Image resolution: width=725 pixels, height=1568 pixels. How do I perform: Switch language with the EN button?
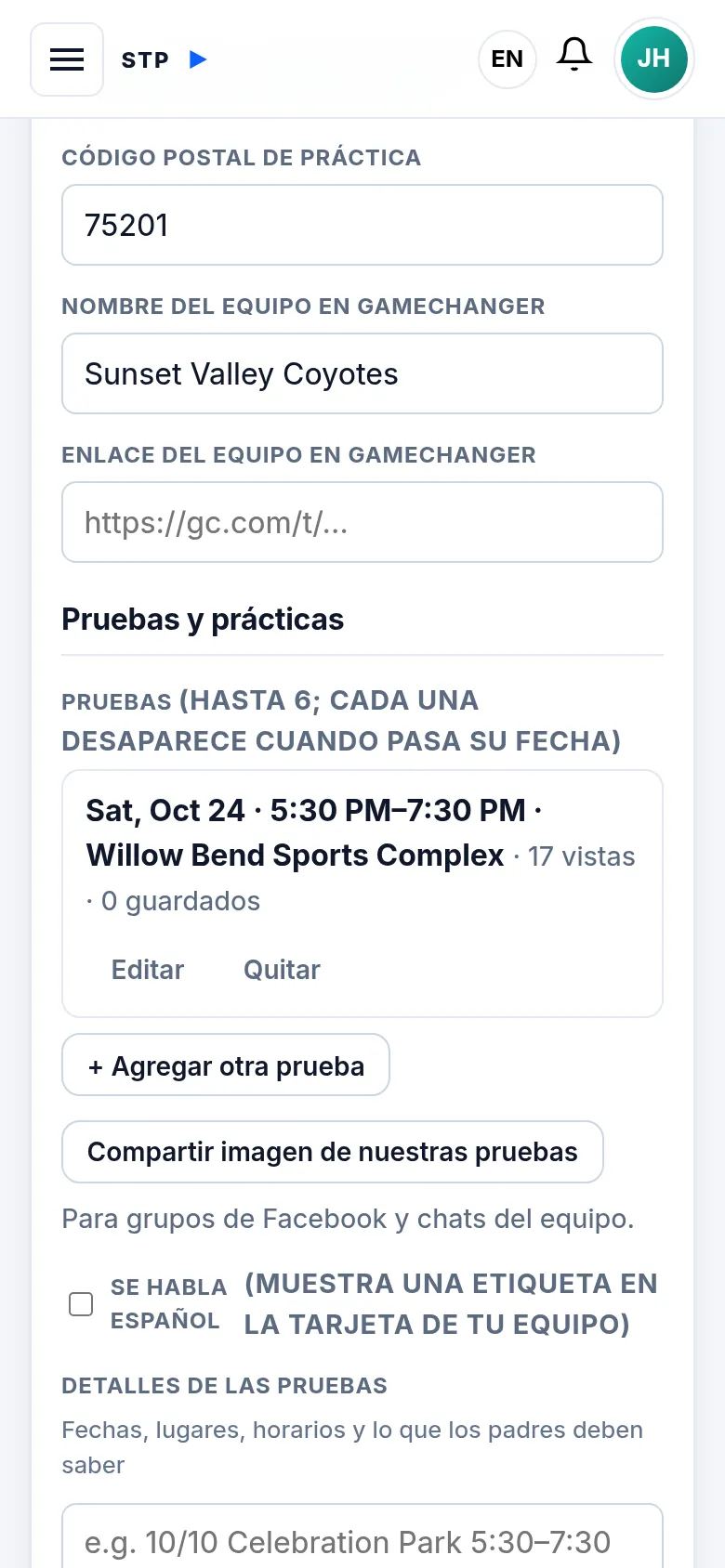[x=507, y=59]
